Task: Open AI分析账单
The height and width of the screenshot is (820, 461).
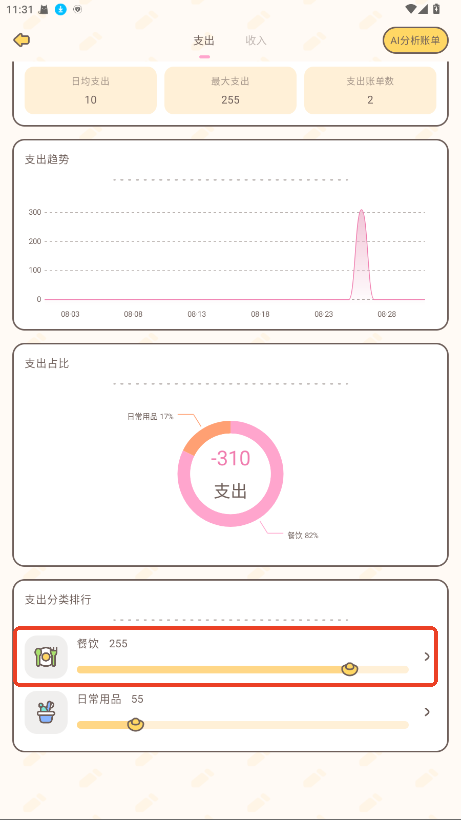Action: [416, 40]
